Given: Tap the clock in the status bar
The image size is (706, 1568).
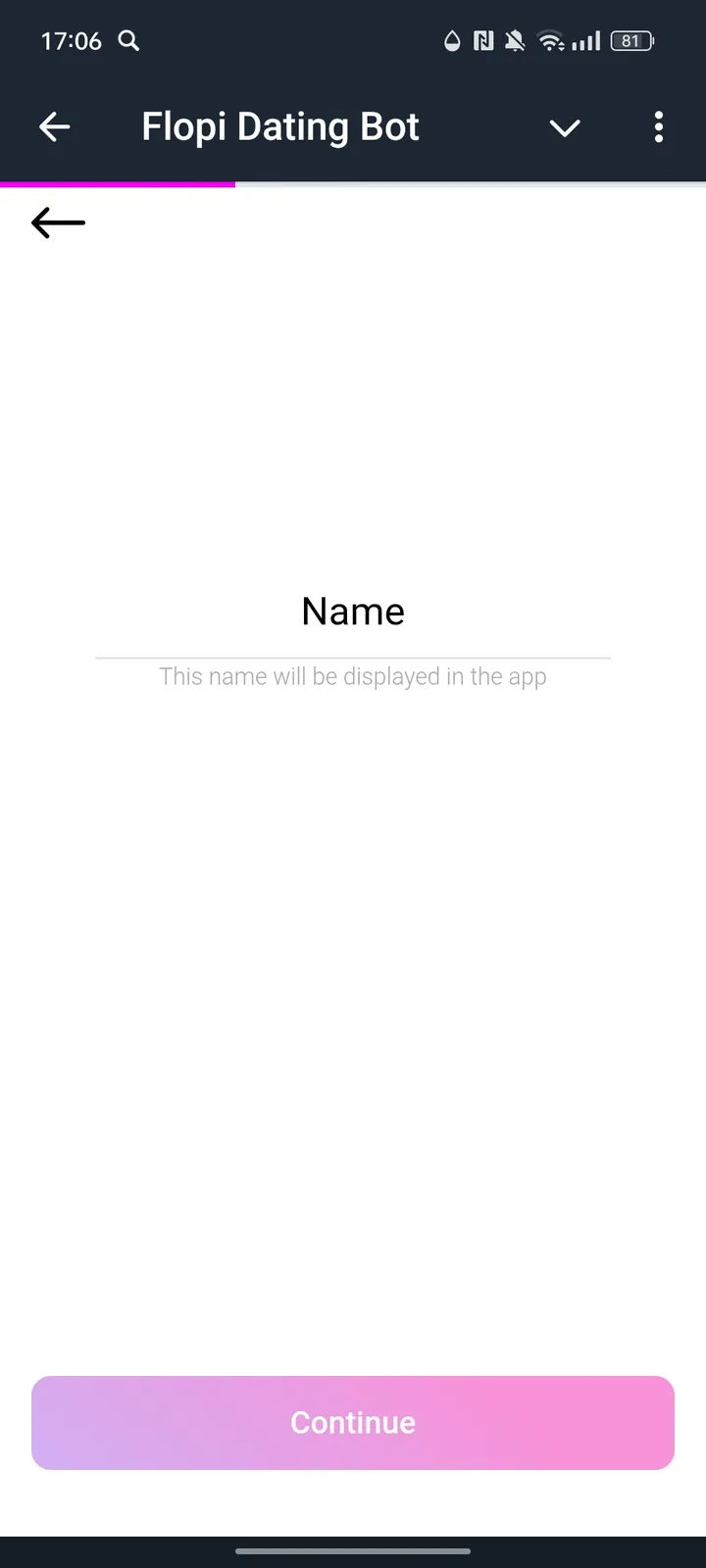Looking at the screenshot, I should 72,40.
